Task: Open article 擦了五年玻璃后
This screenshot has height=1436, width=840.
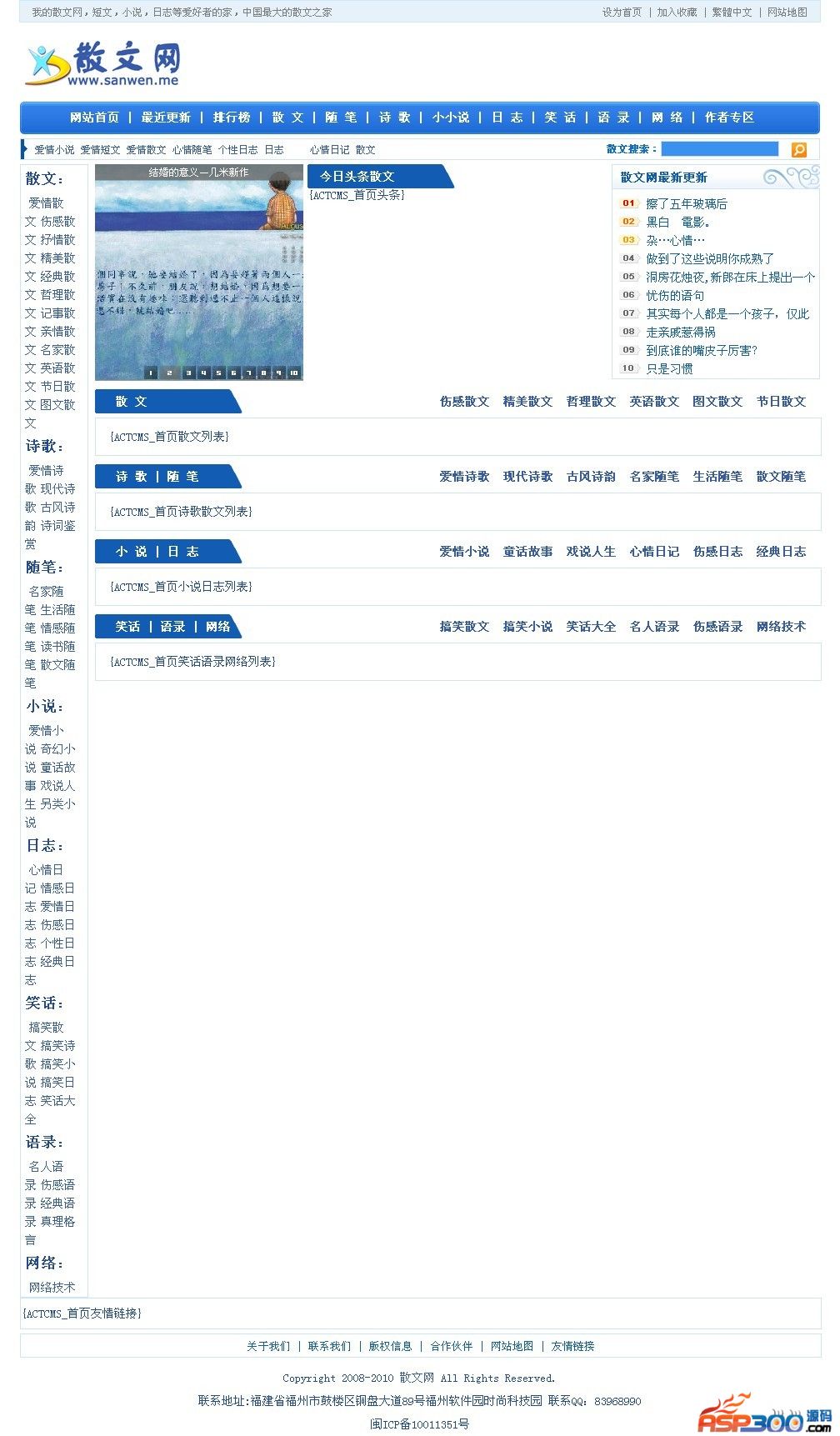Action: click(x=686, y=203)
